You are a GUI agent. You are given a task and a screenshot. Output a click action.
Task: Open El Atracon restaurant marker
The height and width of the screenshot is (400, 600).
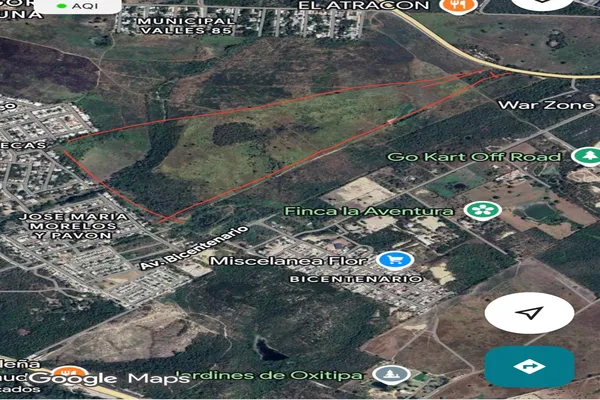pyautogui.click(x=455, y=5)
